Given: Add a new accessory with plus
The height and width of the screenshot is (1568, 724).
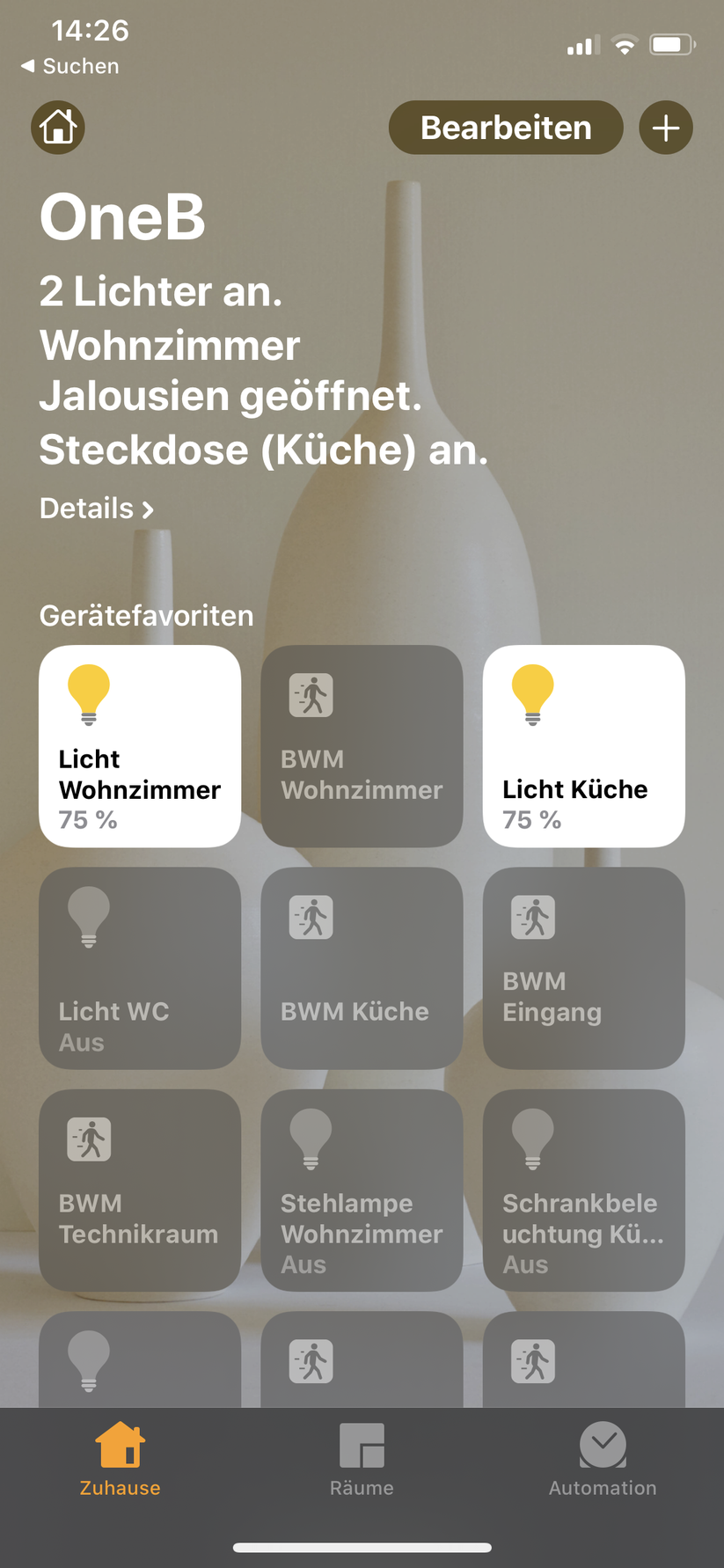Looking at the screenshot, I should tap(666, 128).
